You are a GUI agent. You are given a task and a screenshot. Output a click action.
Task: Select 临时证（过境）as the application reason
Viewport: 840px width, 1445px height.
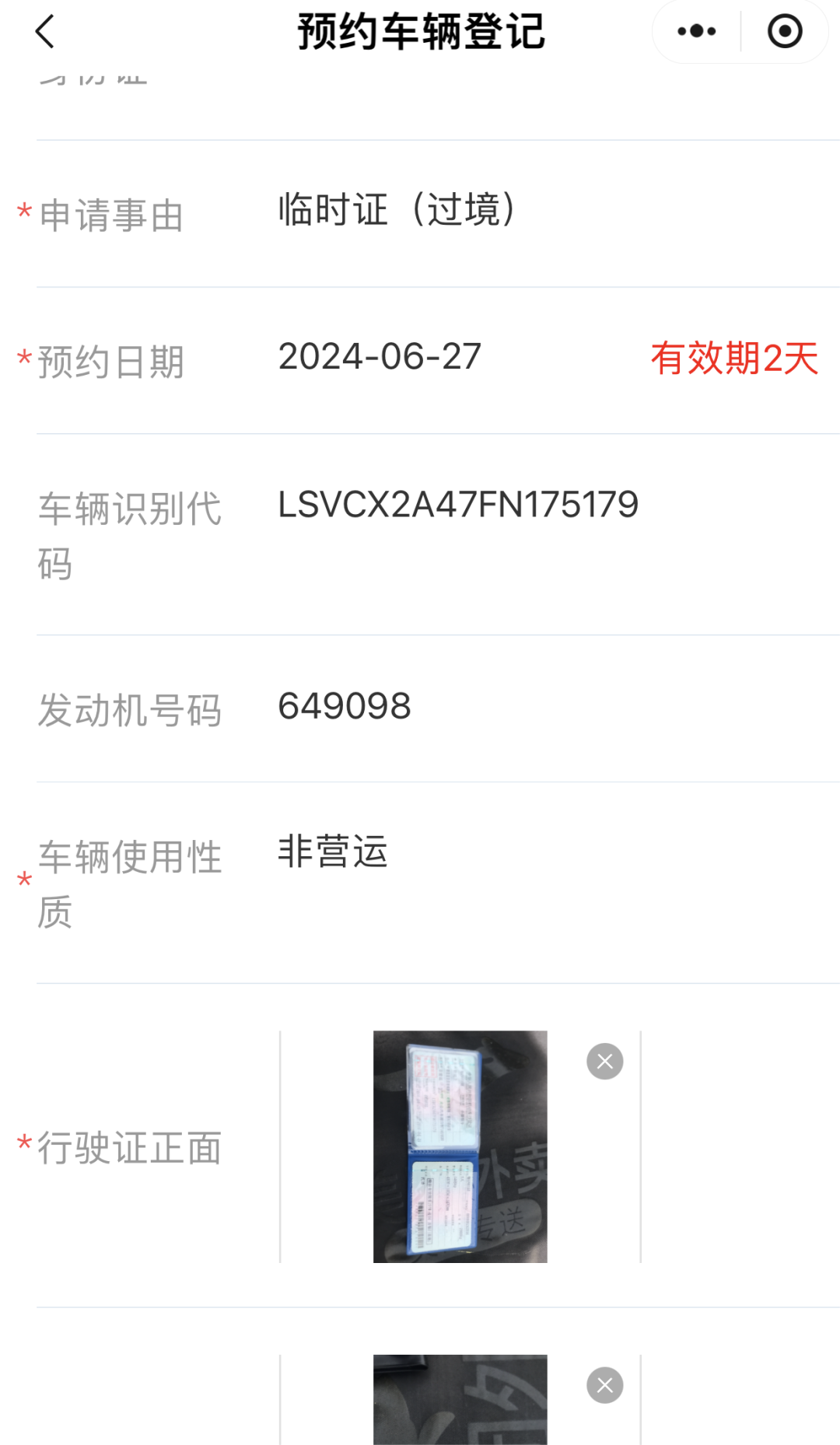click(397, 208)
